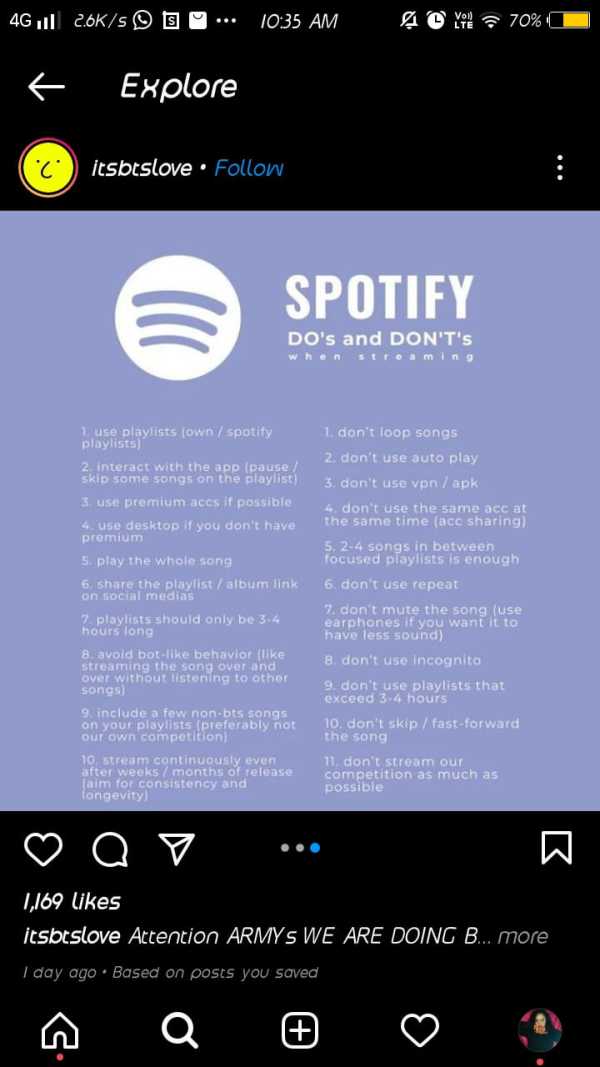View the 1,169 likes list
This screenshot has width=600, height=1067.
(x=72, y=901)
